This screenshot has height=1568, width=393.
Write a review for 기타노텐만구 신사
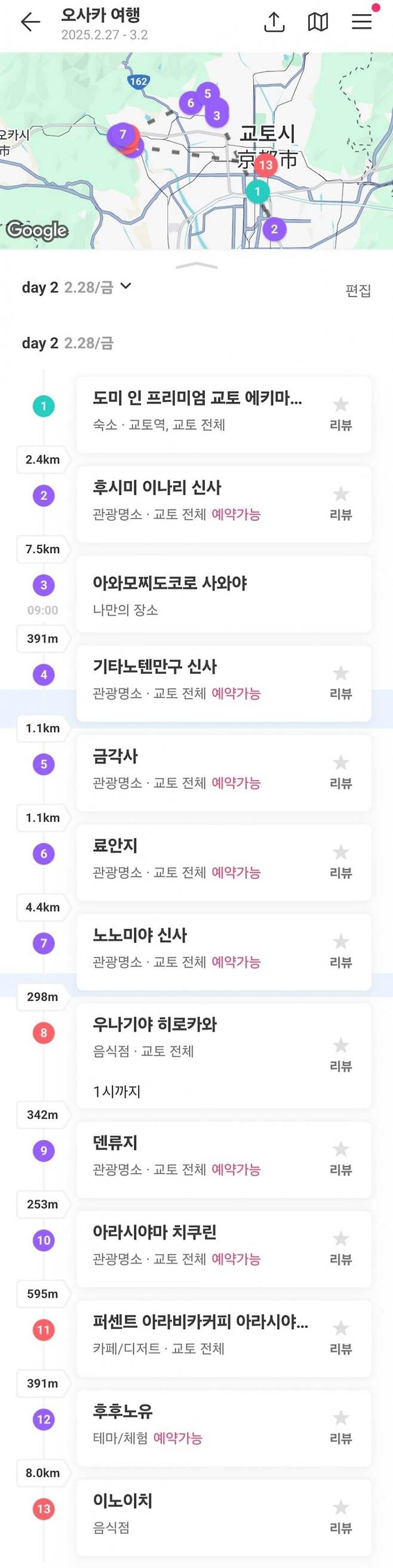tap(340, 682)
